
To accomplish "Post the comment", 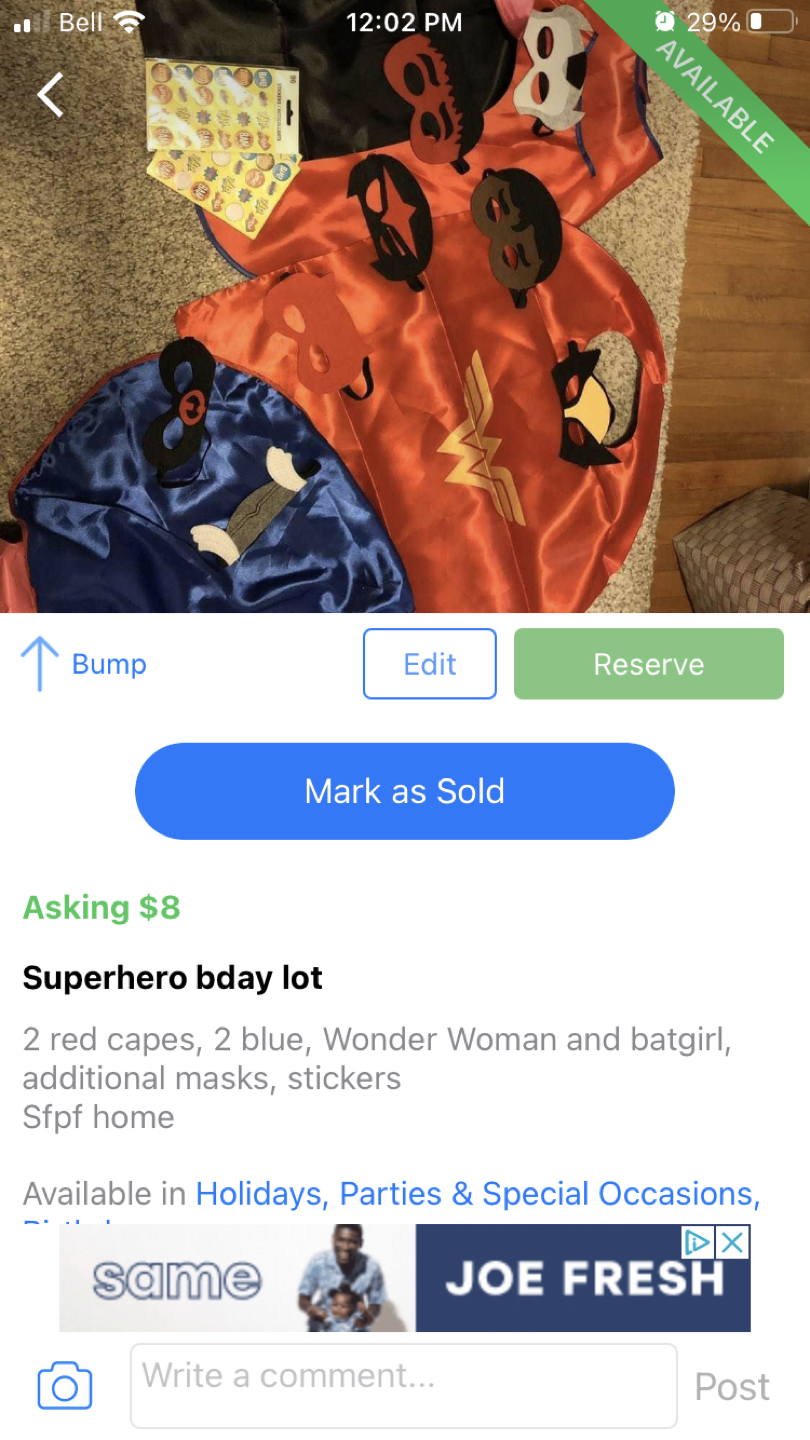I will 732,1387.
